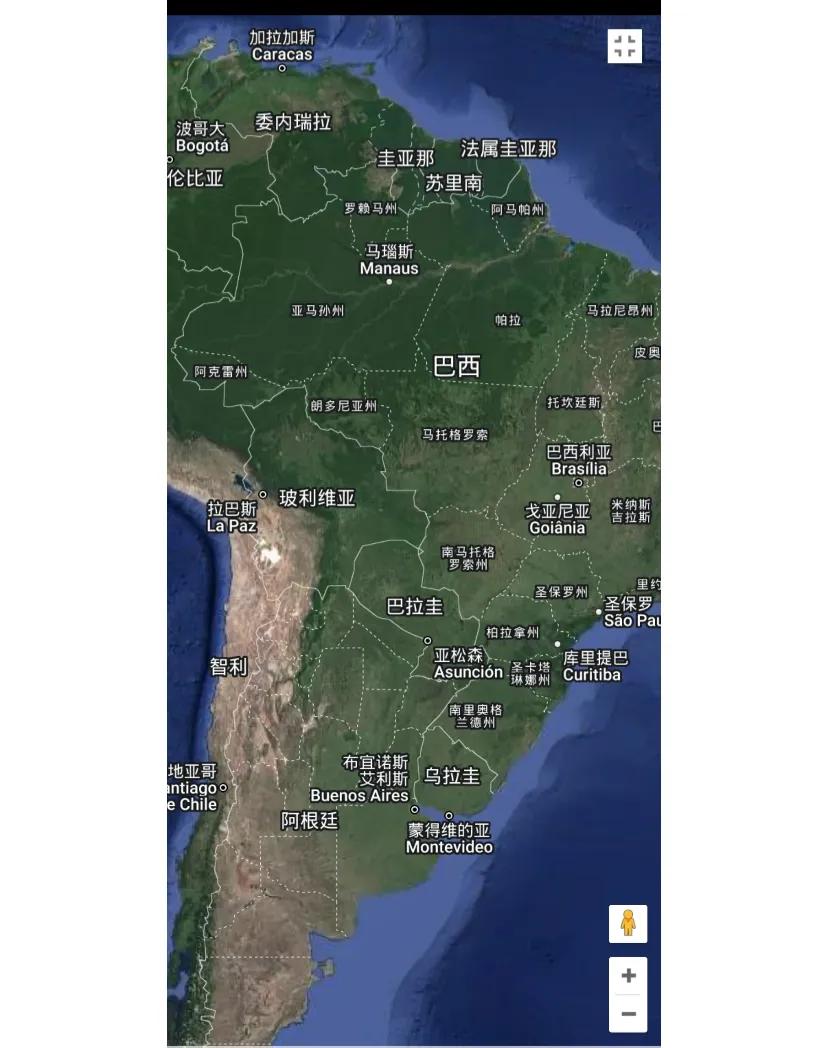This screenshot has width=828, height=1048.
Task: Click the Montevideo label
Action: [x=450, y=845]
